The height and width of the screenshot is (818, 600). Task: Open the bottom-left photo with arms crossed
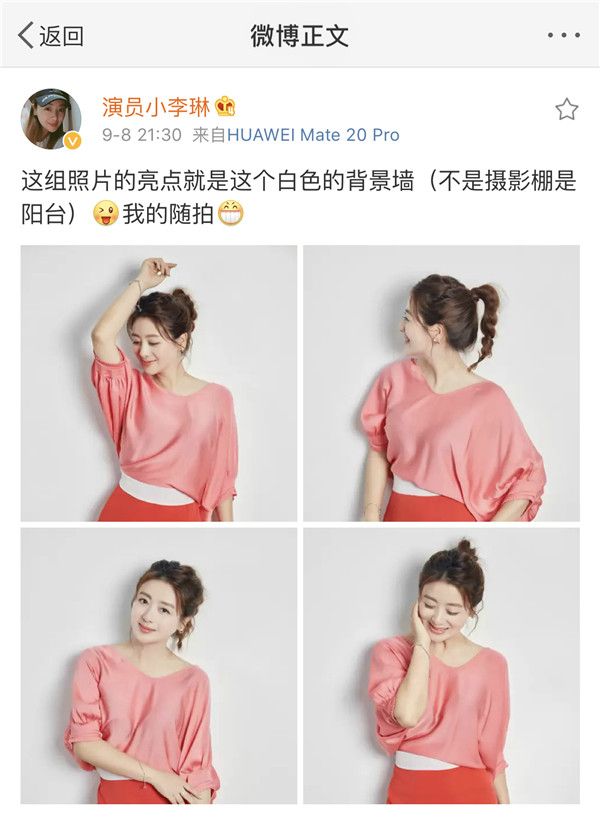tap(159, 665)
